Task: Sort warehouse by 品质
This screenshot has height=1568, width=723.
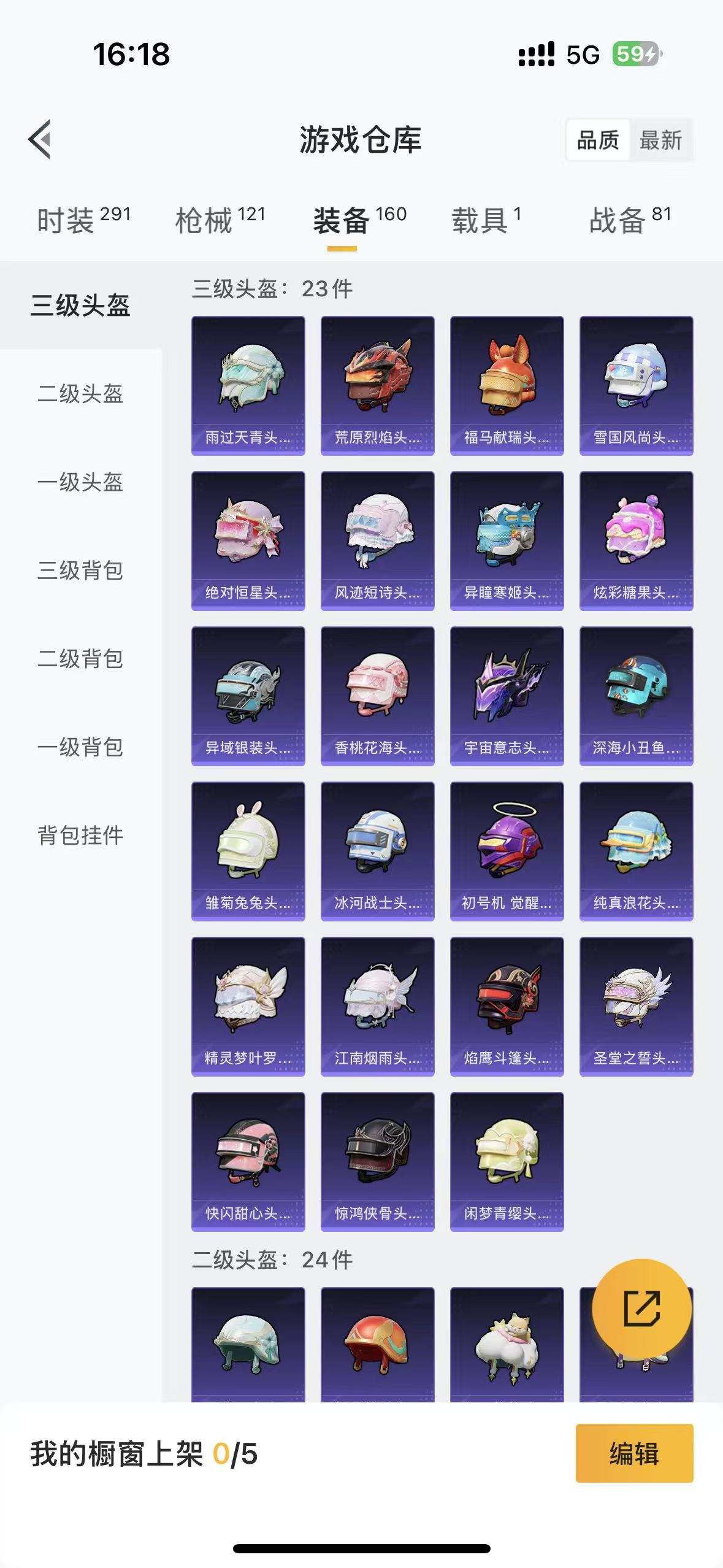Action: [598, 140]
